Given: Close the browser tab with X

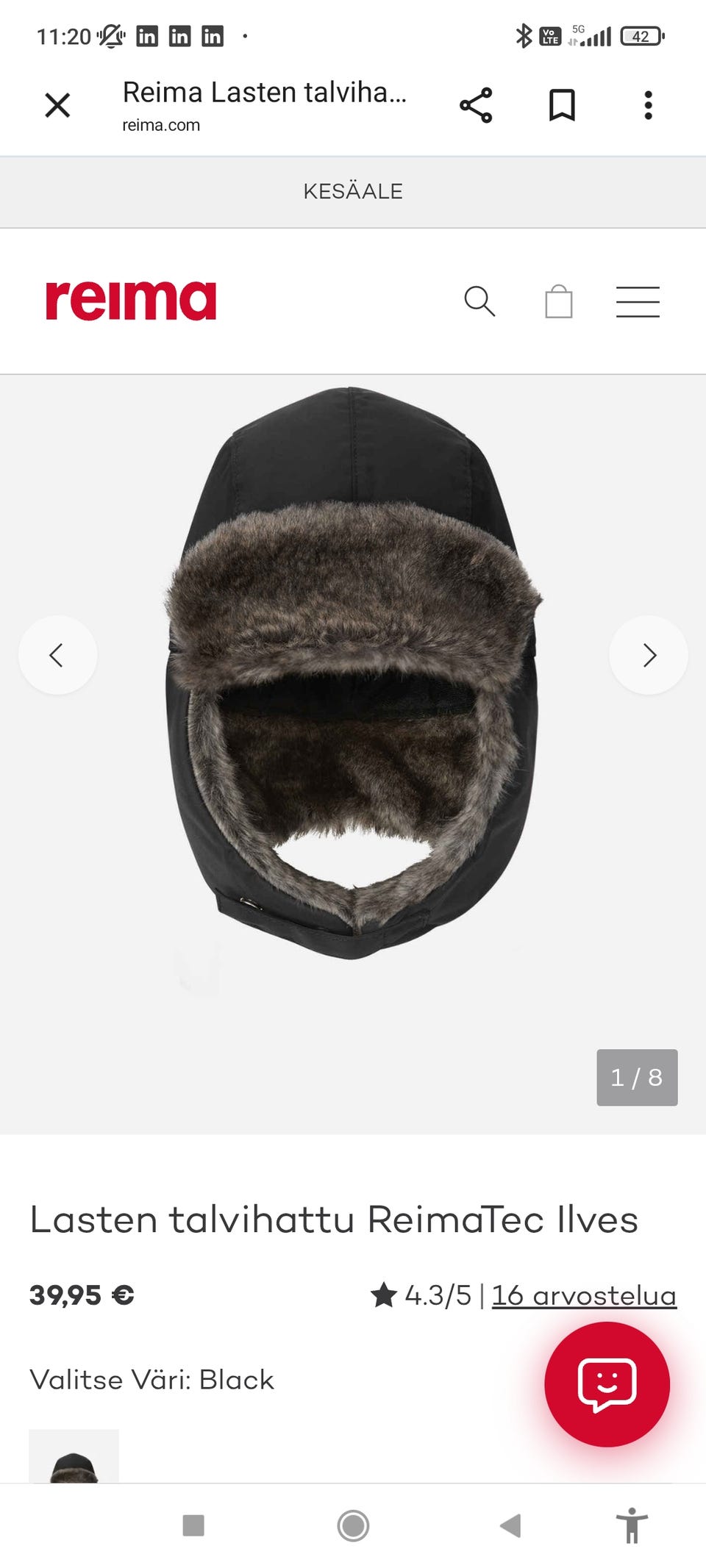Looking at the screenshot, I should 57,105.
